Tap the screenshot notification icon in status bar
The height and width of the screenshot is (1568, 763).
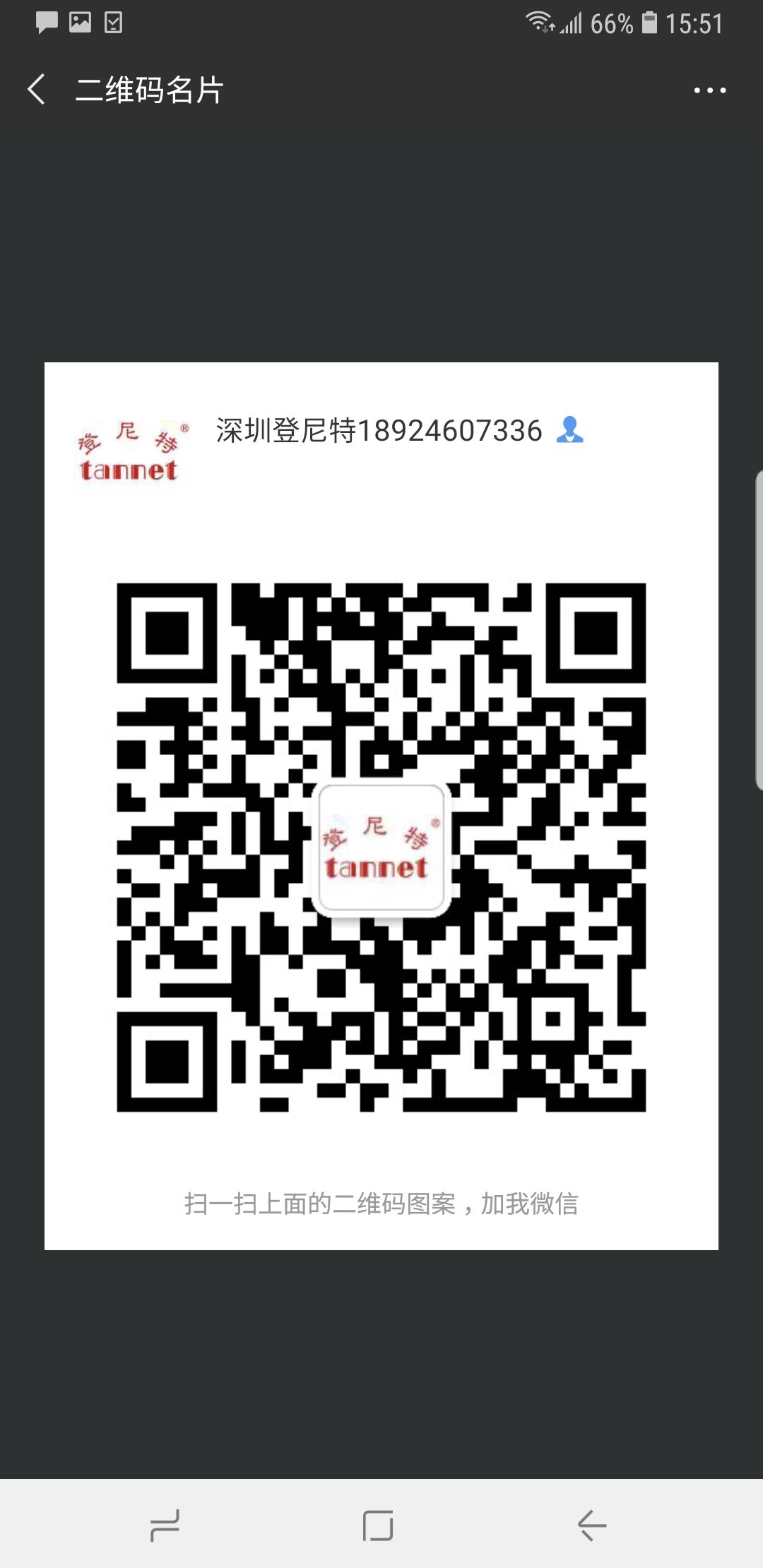79,21
